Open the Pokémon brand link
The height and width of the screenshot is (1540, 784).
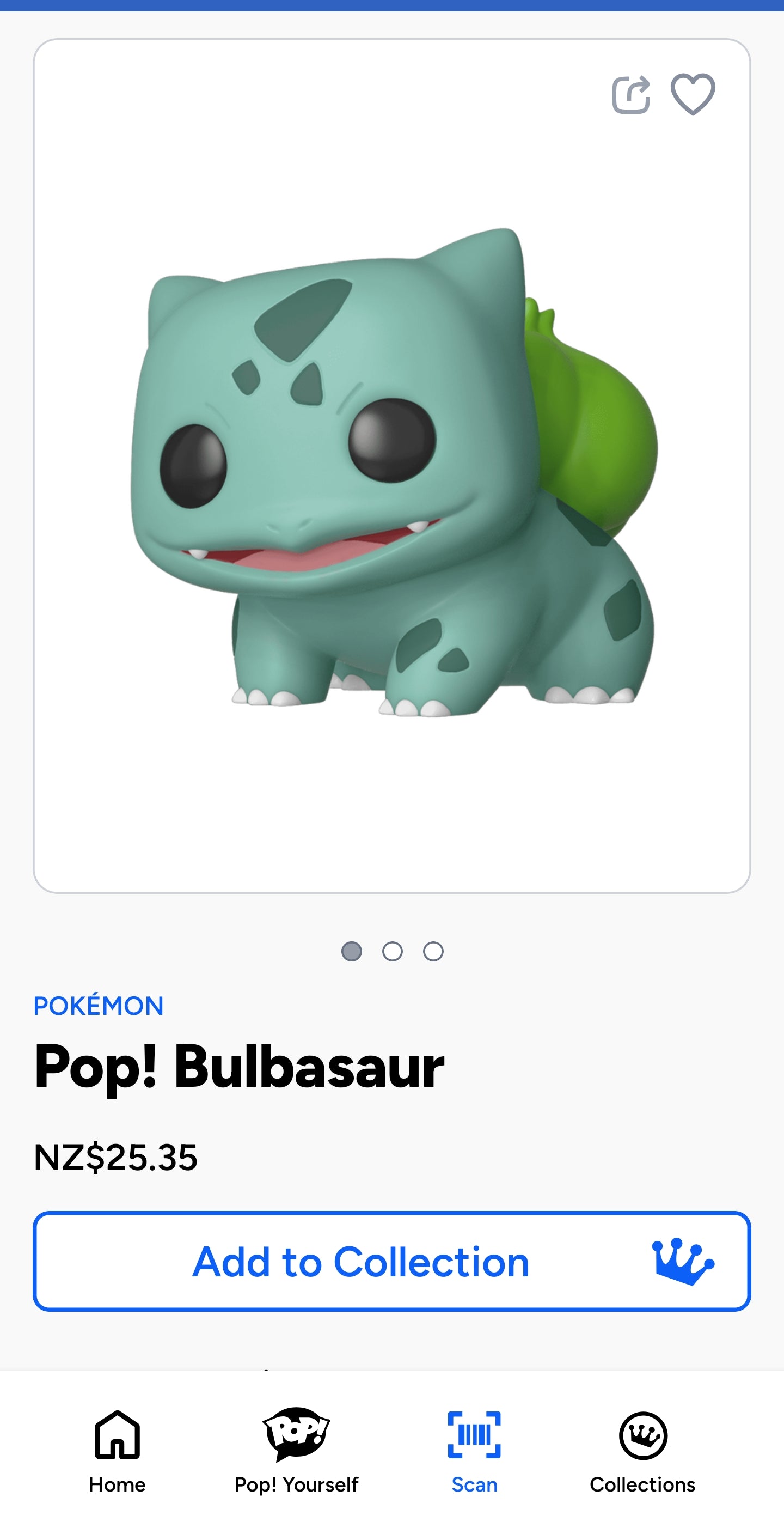99,1006
